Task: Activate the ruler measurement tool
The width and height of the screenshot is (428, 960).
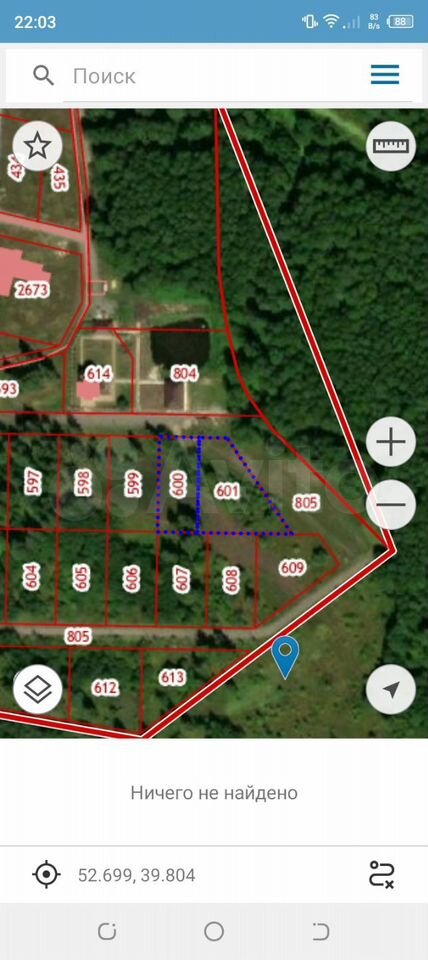Action: (391, 146)
